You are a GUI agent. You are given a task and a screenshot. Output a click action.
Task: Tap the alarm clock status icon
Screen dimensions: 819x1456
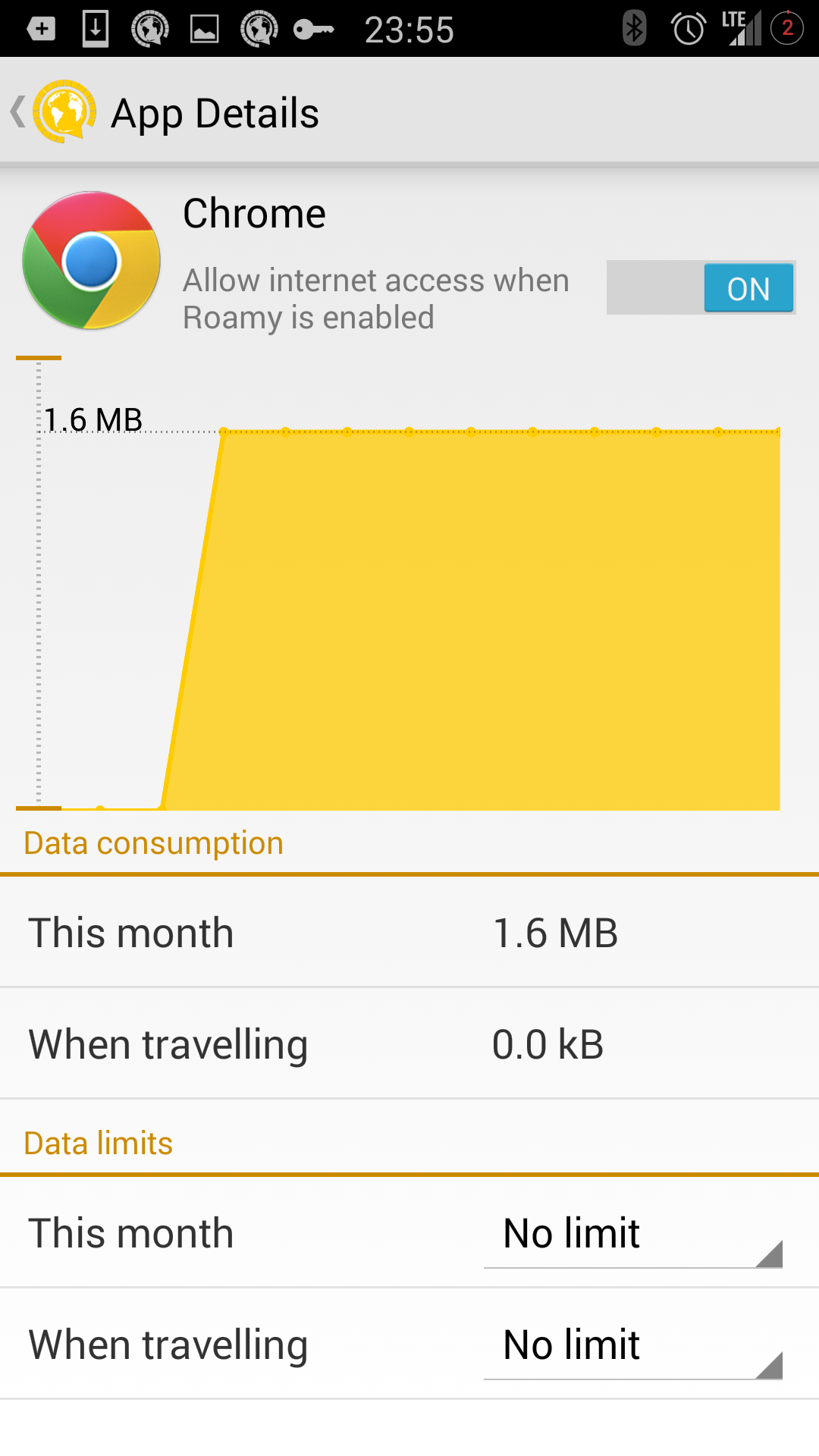[x=687, y=29]
